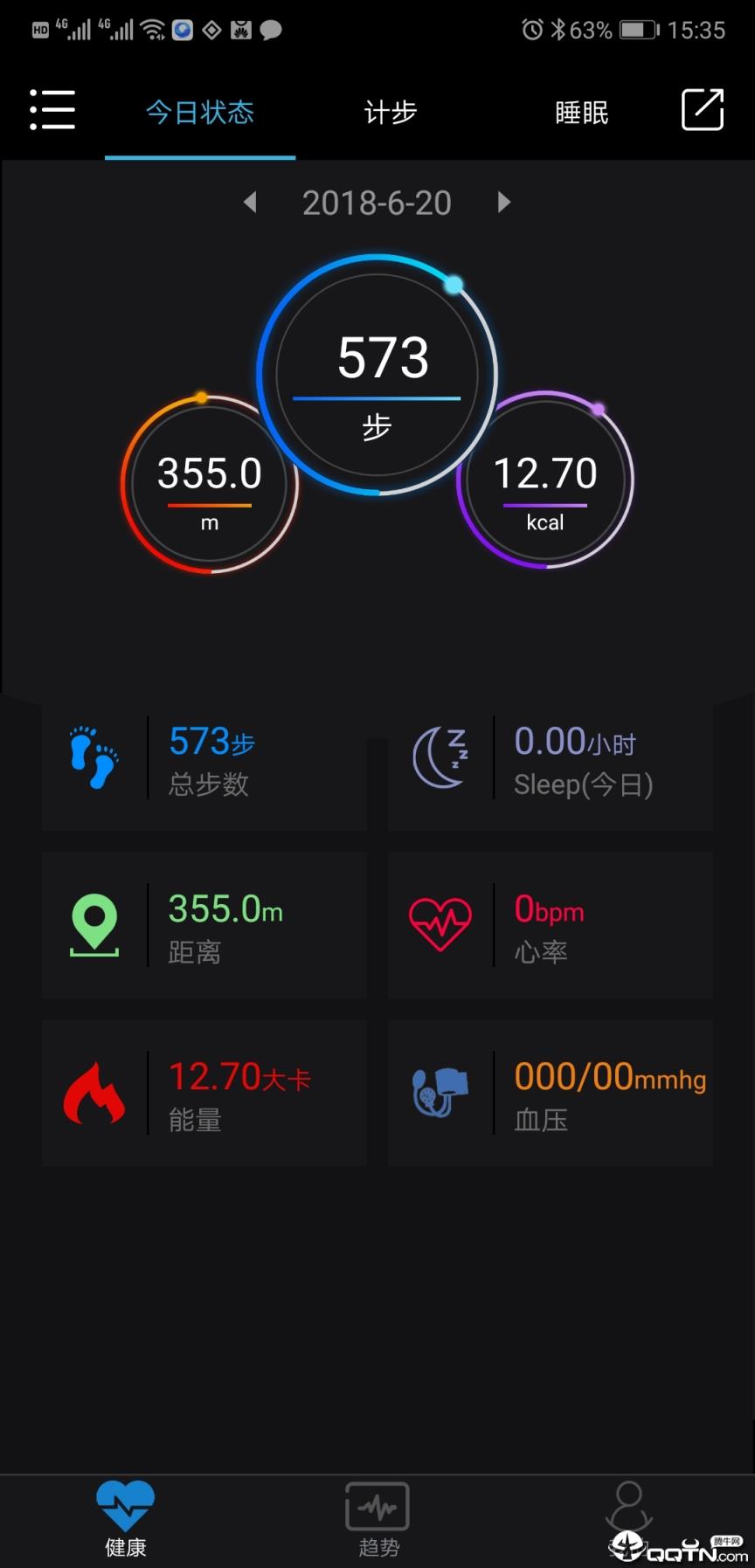Go to previous day with left arrow
Viewport: 755px width, 1568px height.
250,203
